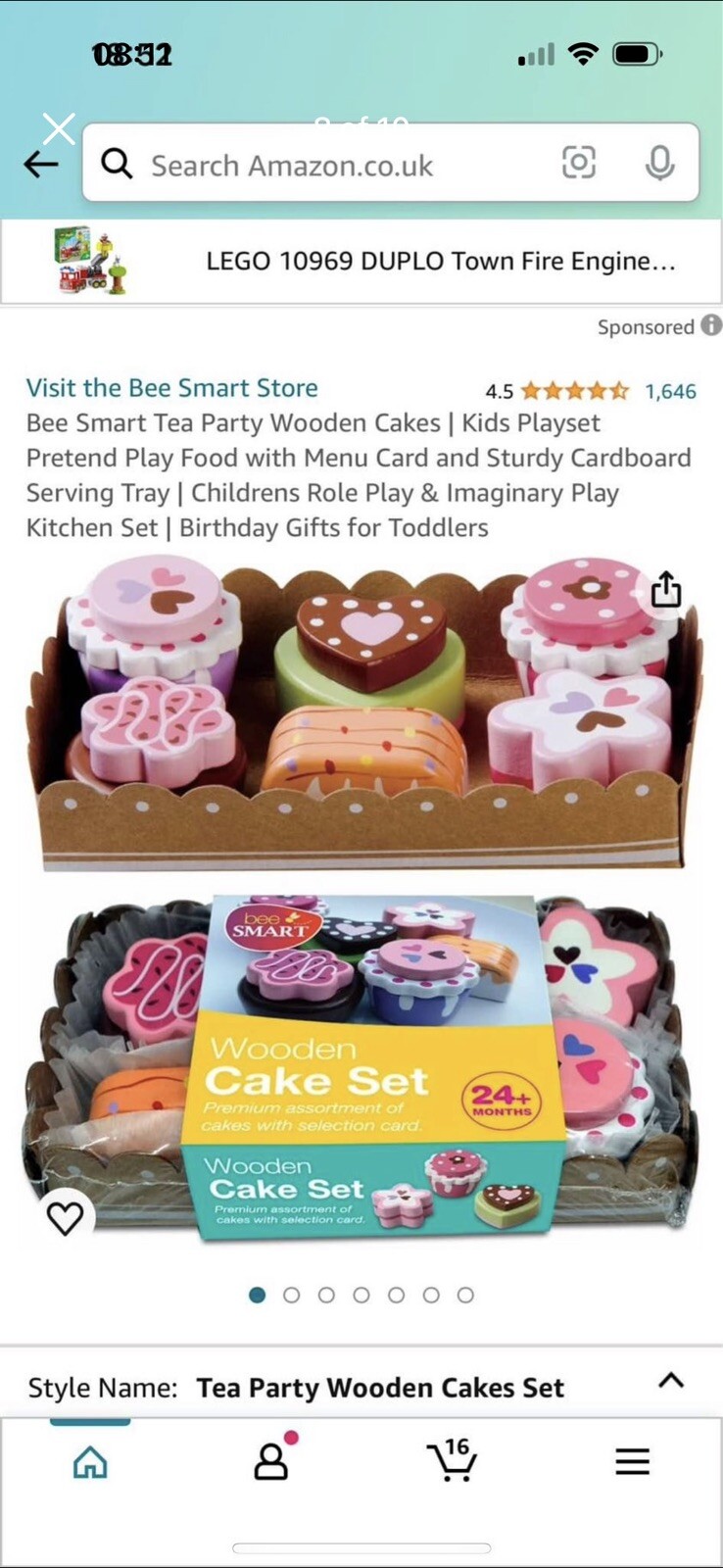Image resolution: width=723 pixels, height=1568 pixels.
Task: Add product to wish list with heart
Action: coord(66,1218)
